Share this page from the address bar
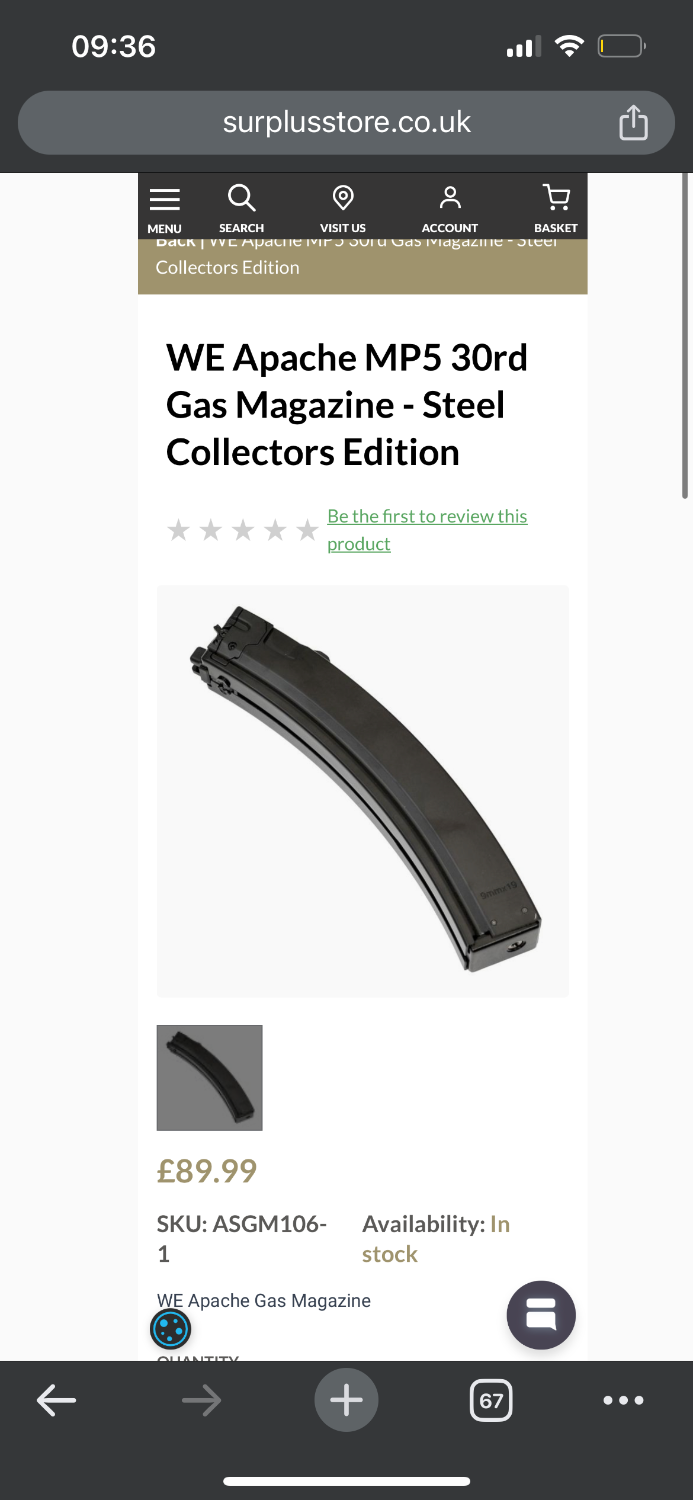The height and width of the screenshot is (1500, 693). pos(633,123)
